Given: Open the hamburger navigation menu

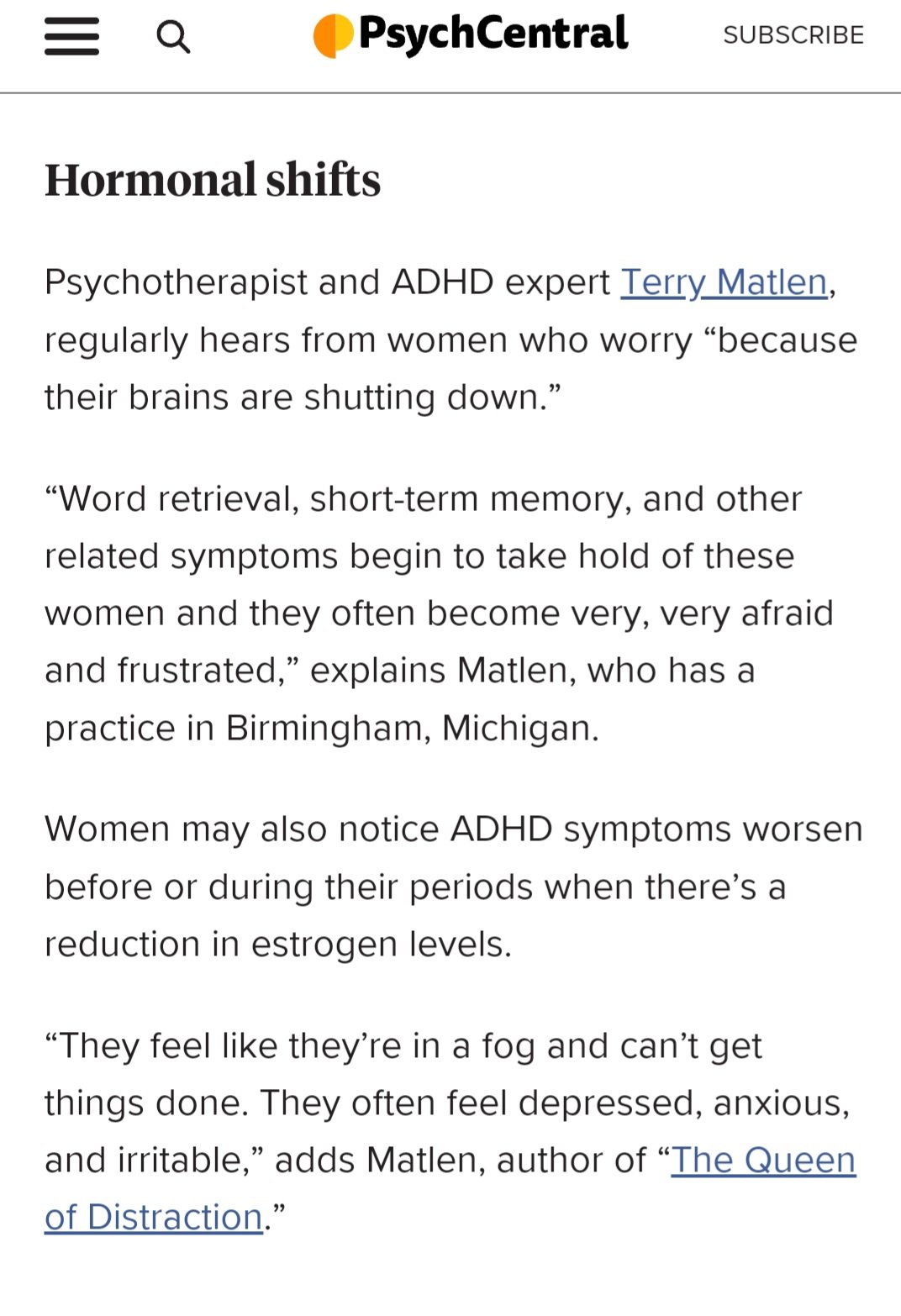Looking at the screenshot, I should (71, 37).
